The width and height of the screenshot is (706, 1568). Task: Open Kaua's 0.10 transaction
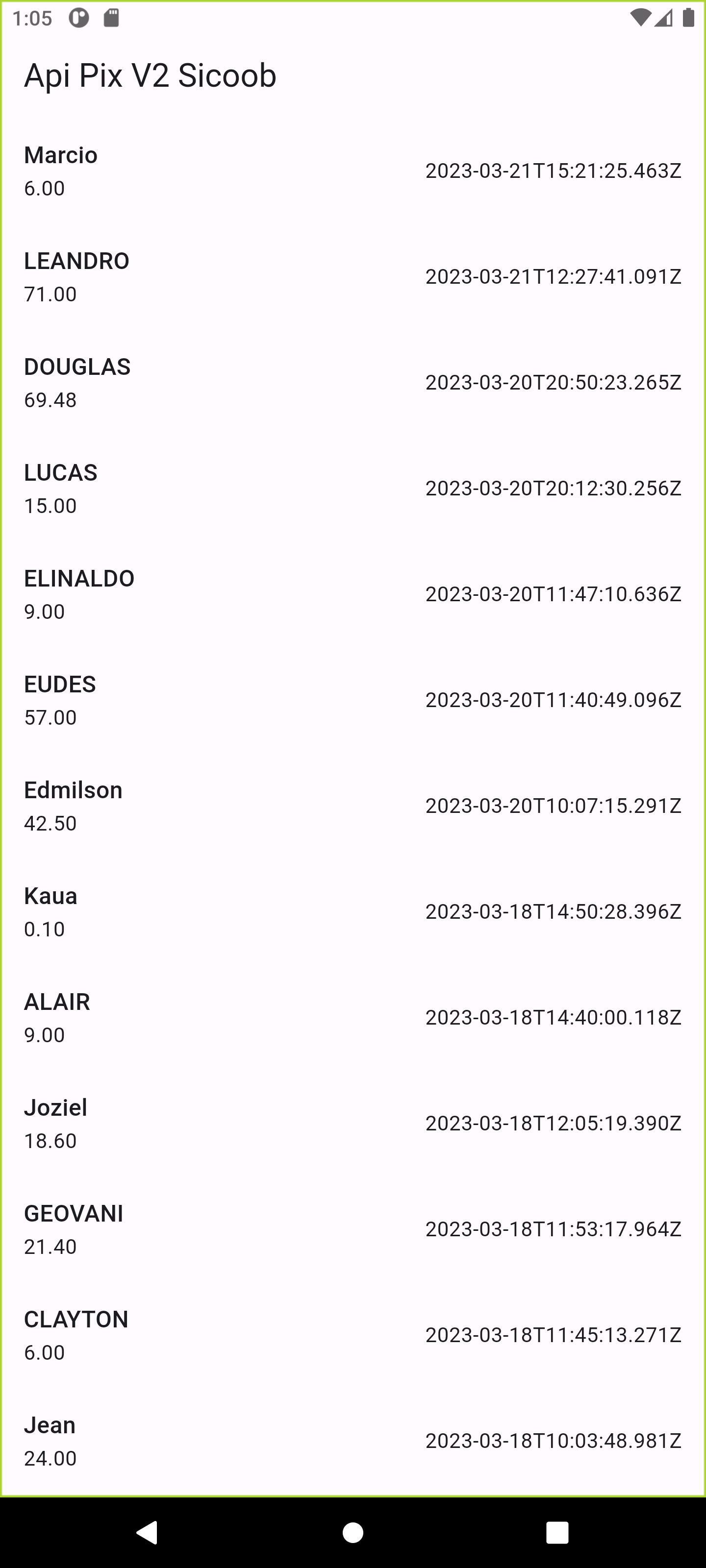coord(353,912)
